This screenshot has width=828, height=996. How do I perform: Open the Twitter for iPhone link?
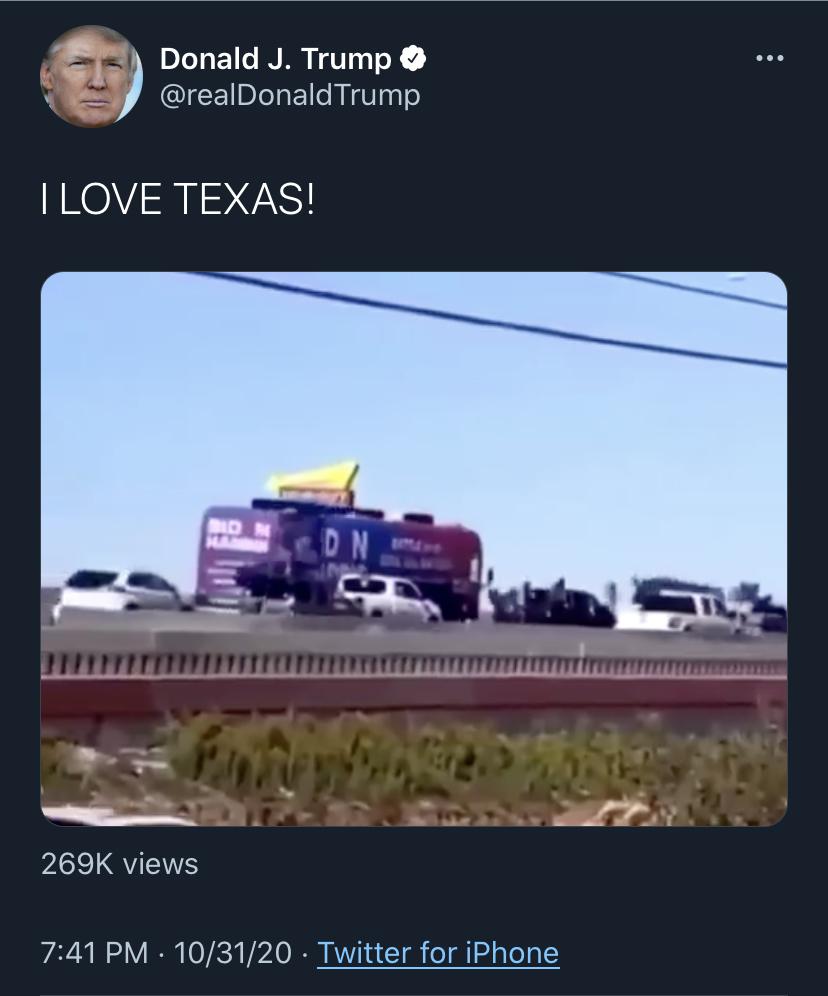(438, 952)
